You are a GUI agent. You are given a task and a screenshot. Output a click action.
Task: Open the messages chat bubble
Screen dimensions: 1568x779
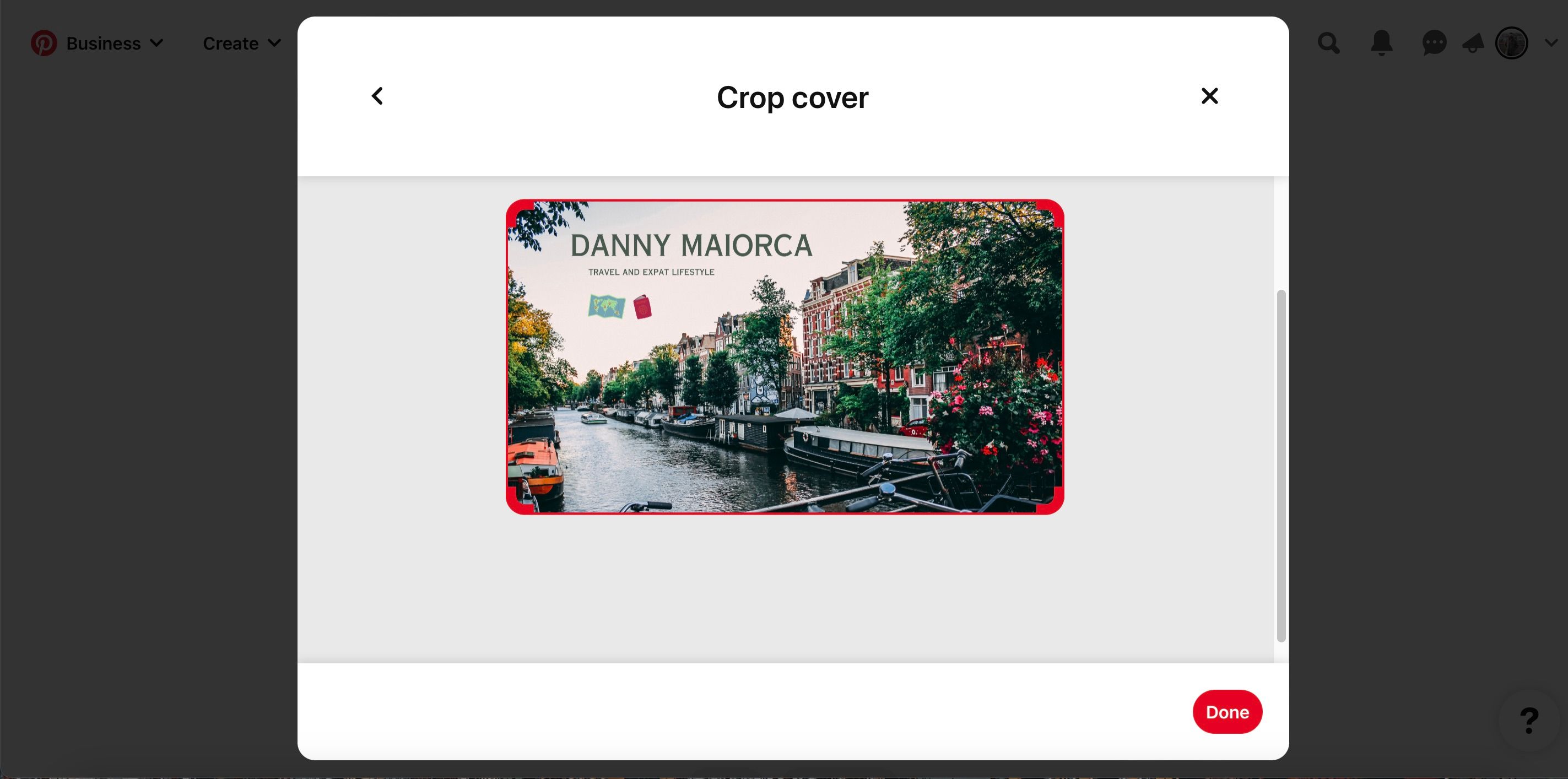(1434, 43)
